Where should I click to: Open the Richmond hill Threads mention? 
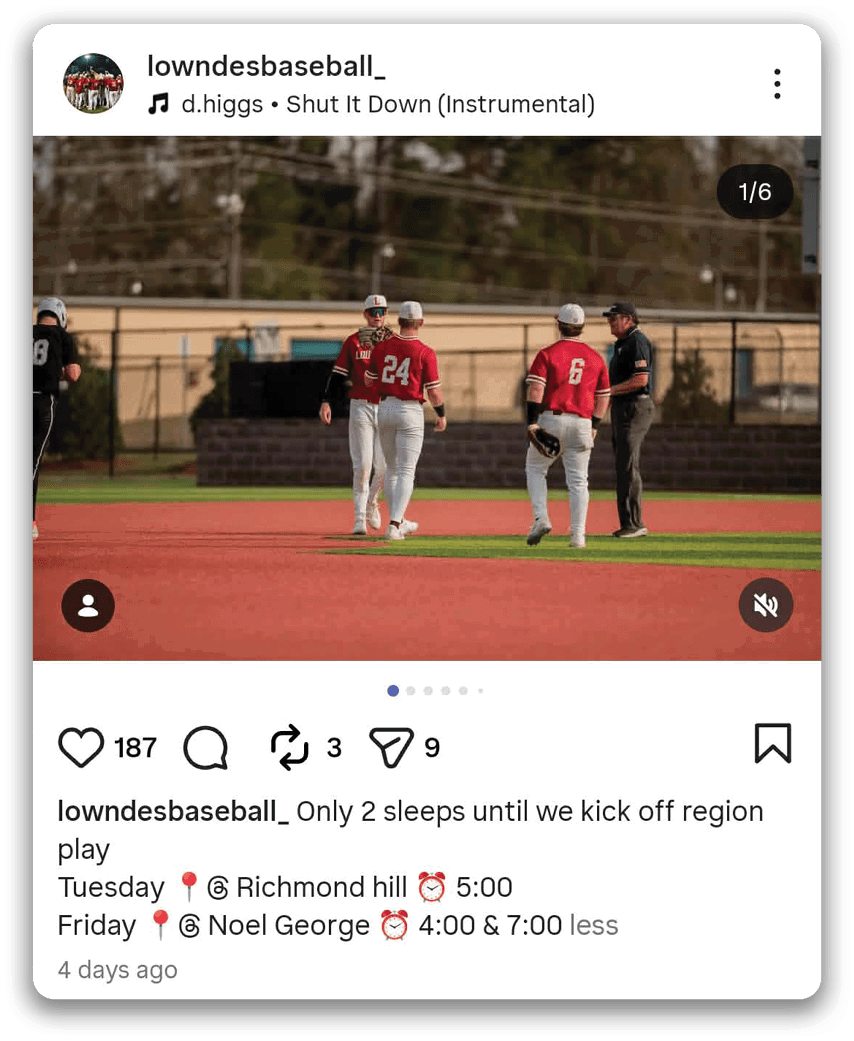tap(308, 887)
